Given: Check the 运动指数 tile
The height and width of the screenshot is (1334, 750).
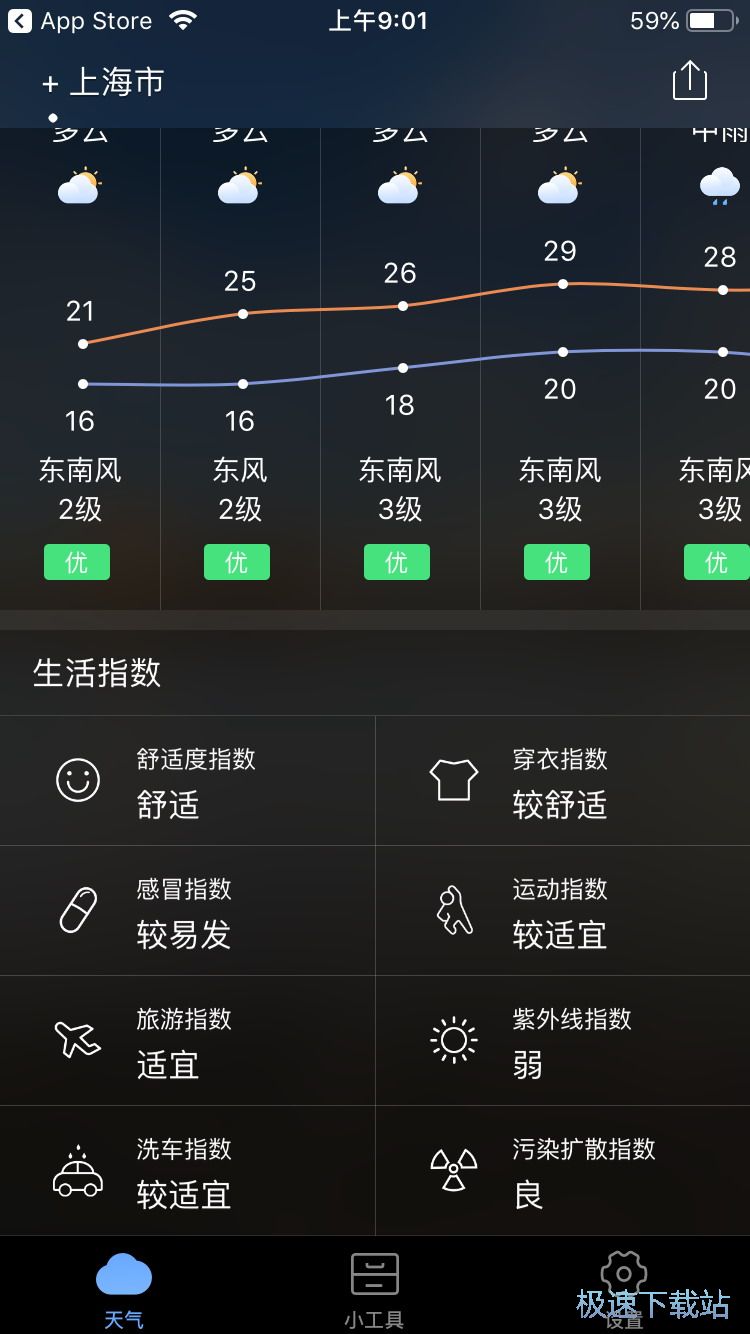Looking at the screenshot, I should tap(562, 911).
